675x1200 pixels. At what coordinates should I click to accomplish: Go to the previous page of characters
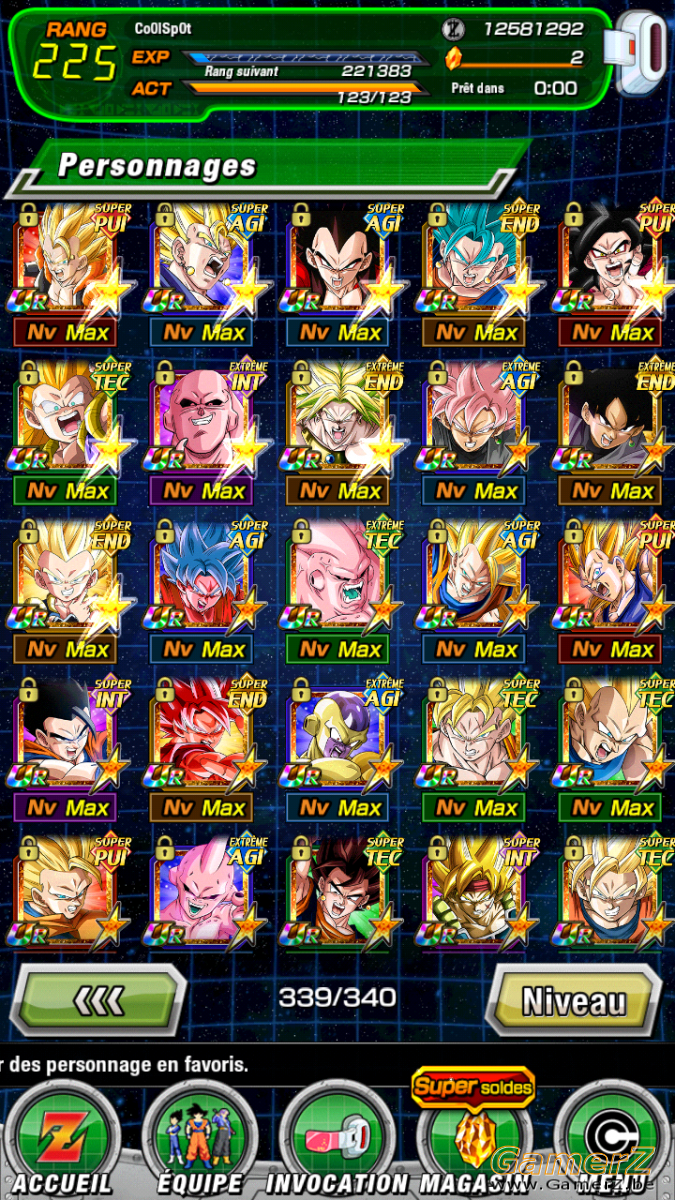[x=103, y=998]
